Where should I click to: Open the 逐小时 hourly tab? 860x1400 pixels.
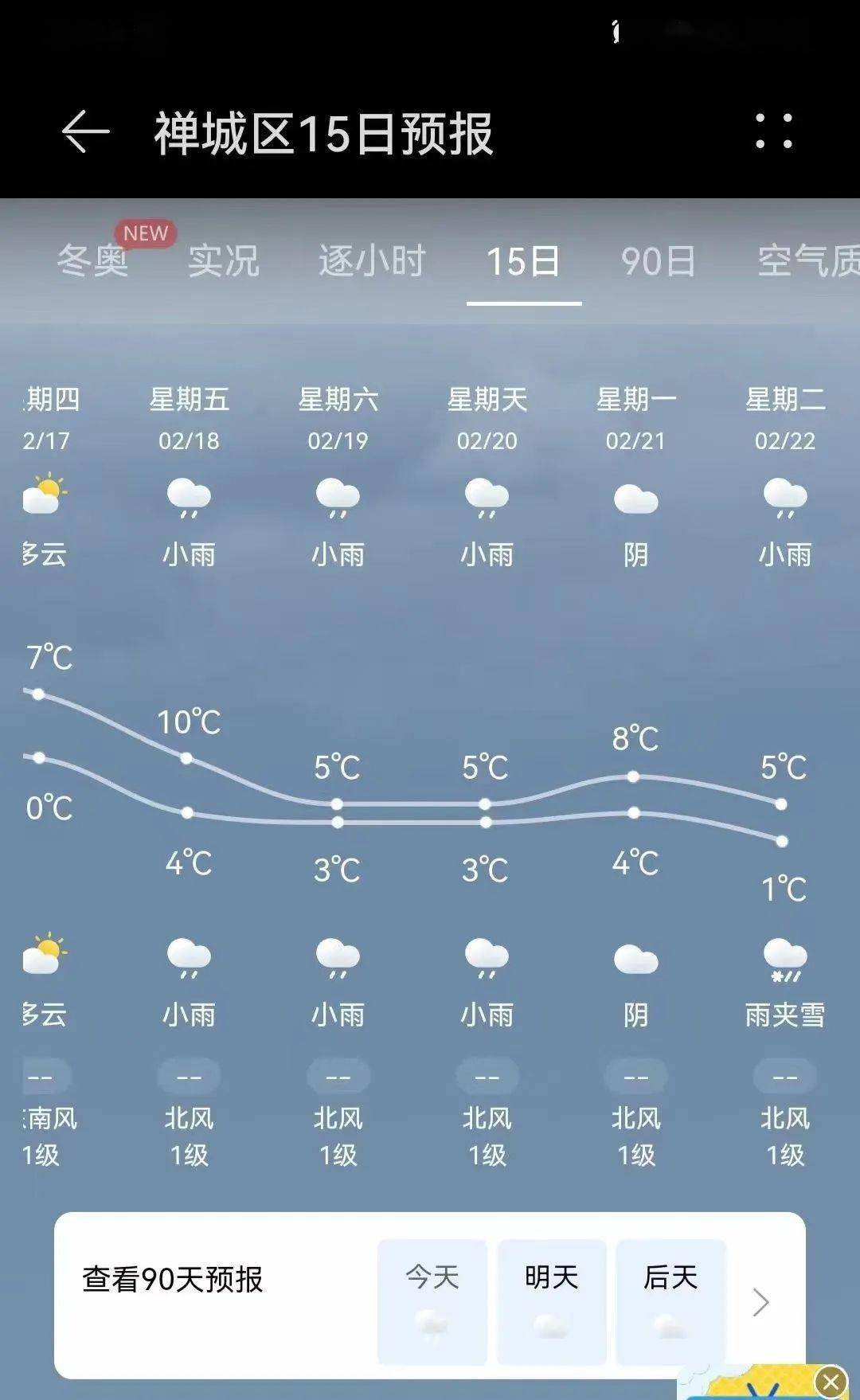[372, 260]
